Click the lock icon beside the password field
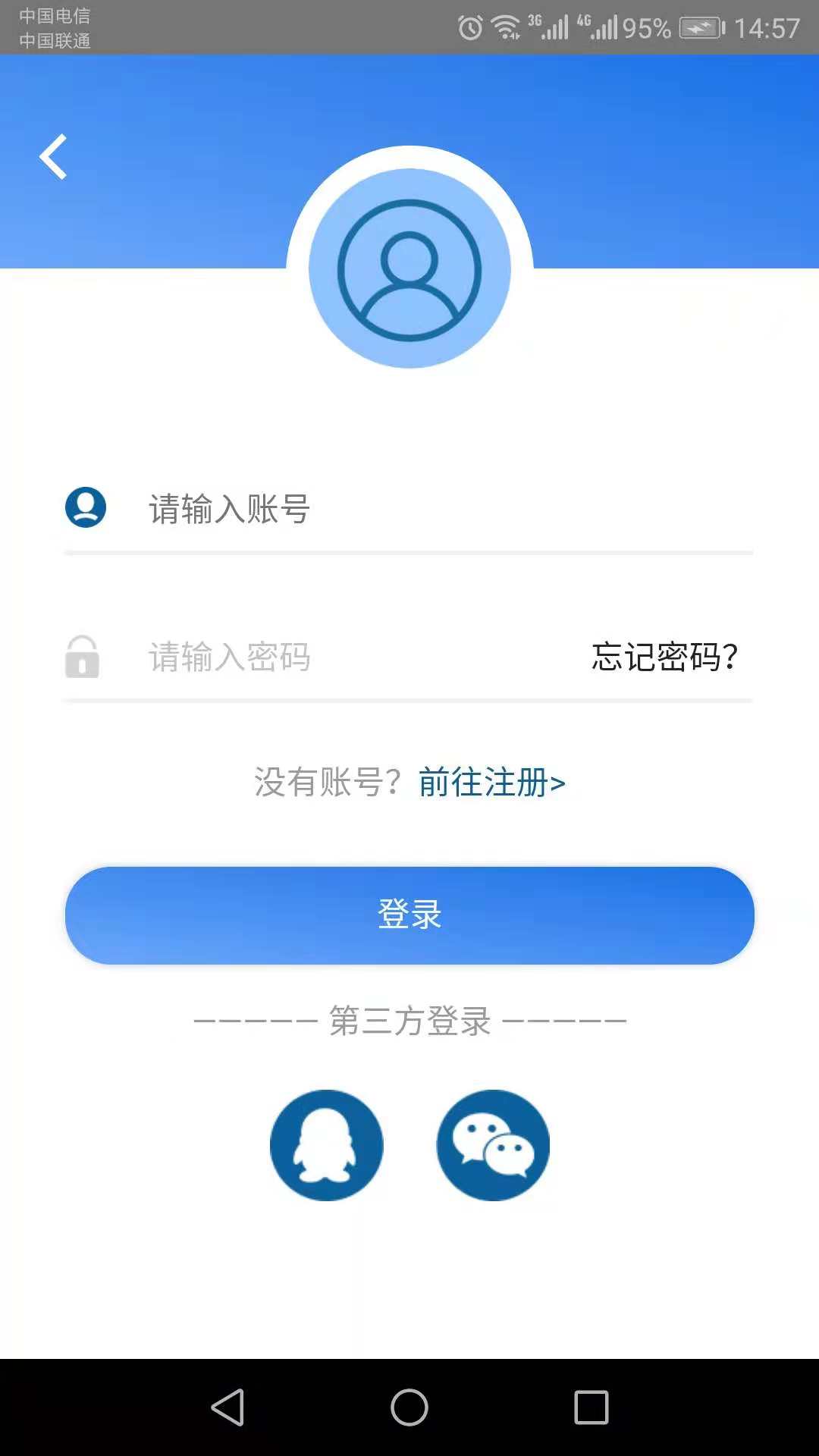Image resolution: width=819 pixels, height=1456 pixels. click(x=82, y=658)
